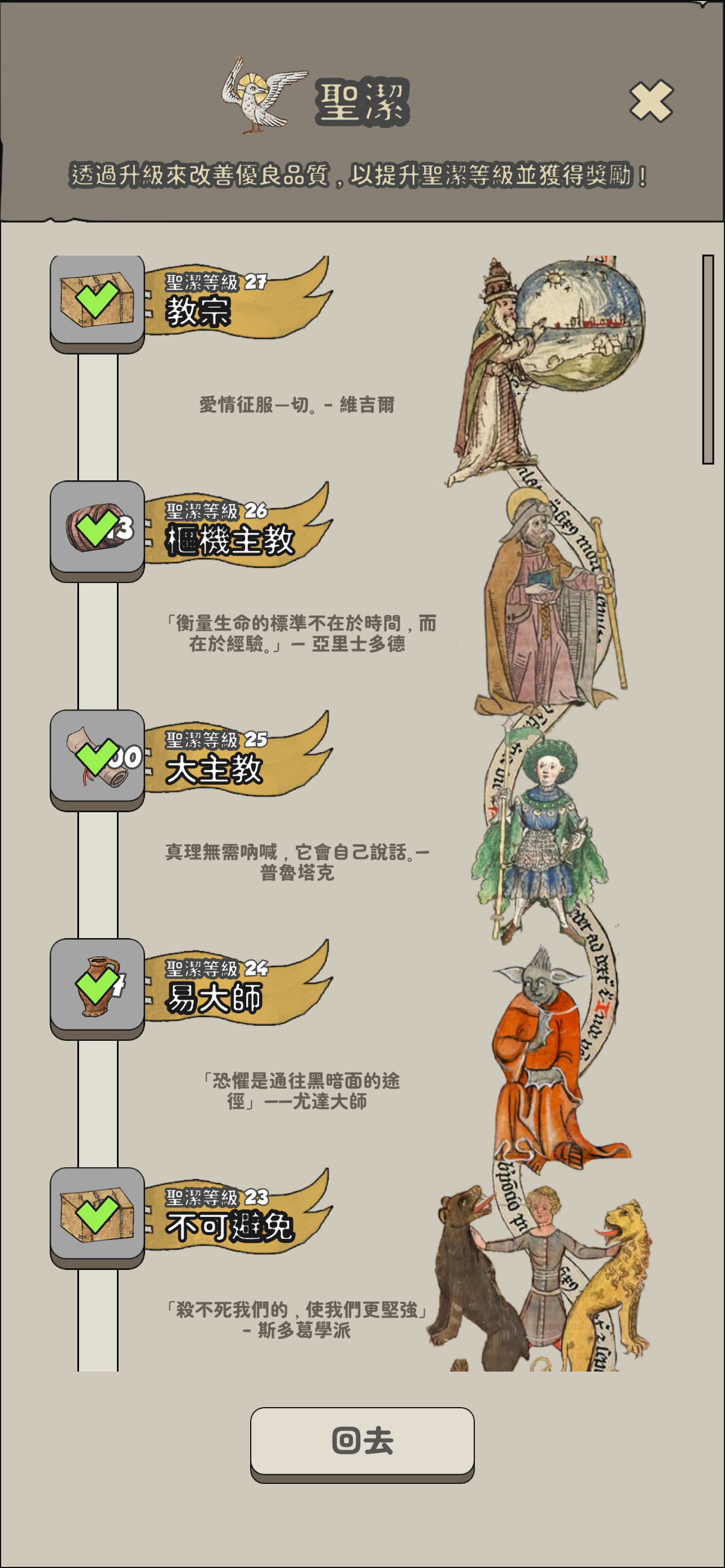
Task: Tap the leather reward for level 26 樞機主教
Action: tap(97, 528)
